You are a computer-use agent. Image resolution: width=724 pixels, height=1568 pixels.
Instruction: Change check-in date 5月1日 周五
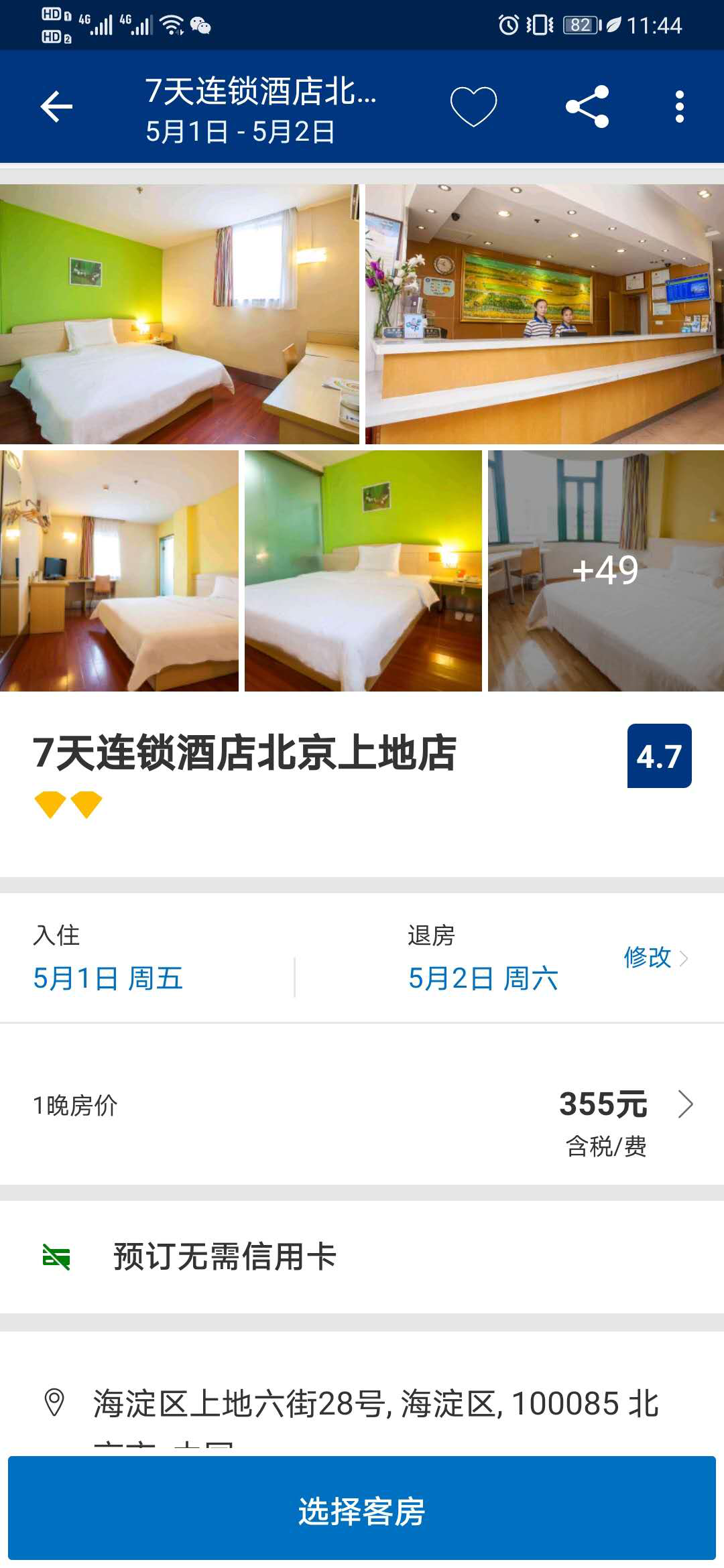108,978
